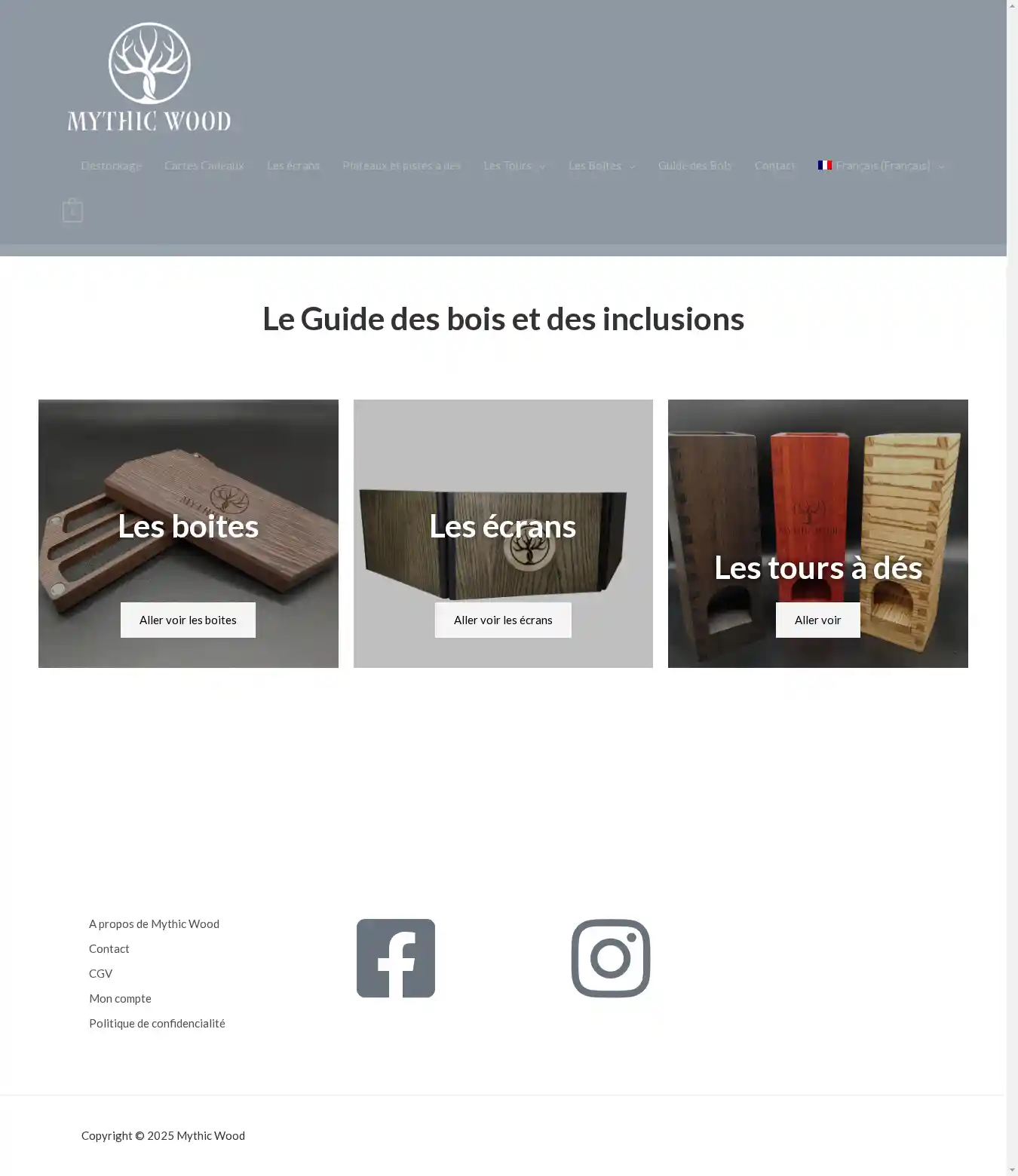Open Politique de confidentialité
The width and height of the screenshot is (1018, 1176).
click(157, 1023)
